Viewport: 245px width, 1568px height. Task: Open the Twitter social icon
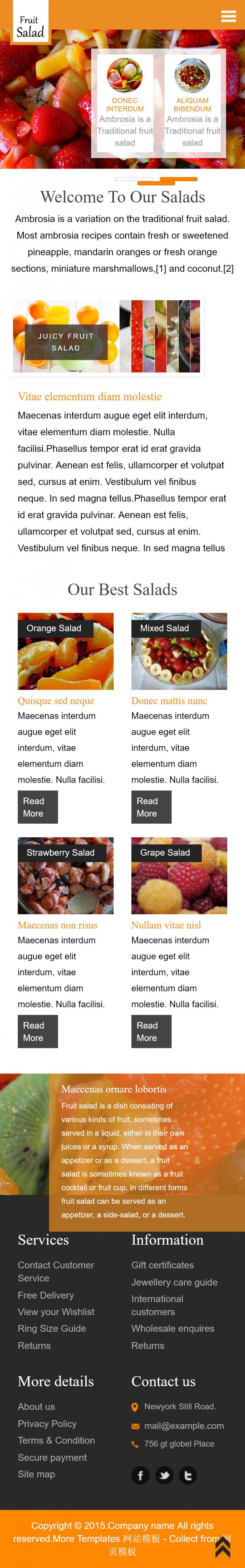[164, 1475]
